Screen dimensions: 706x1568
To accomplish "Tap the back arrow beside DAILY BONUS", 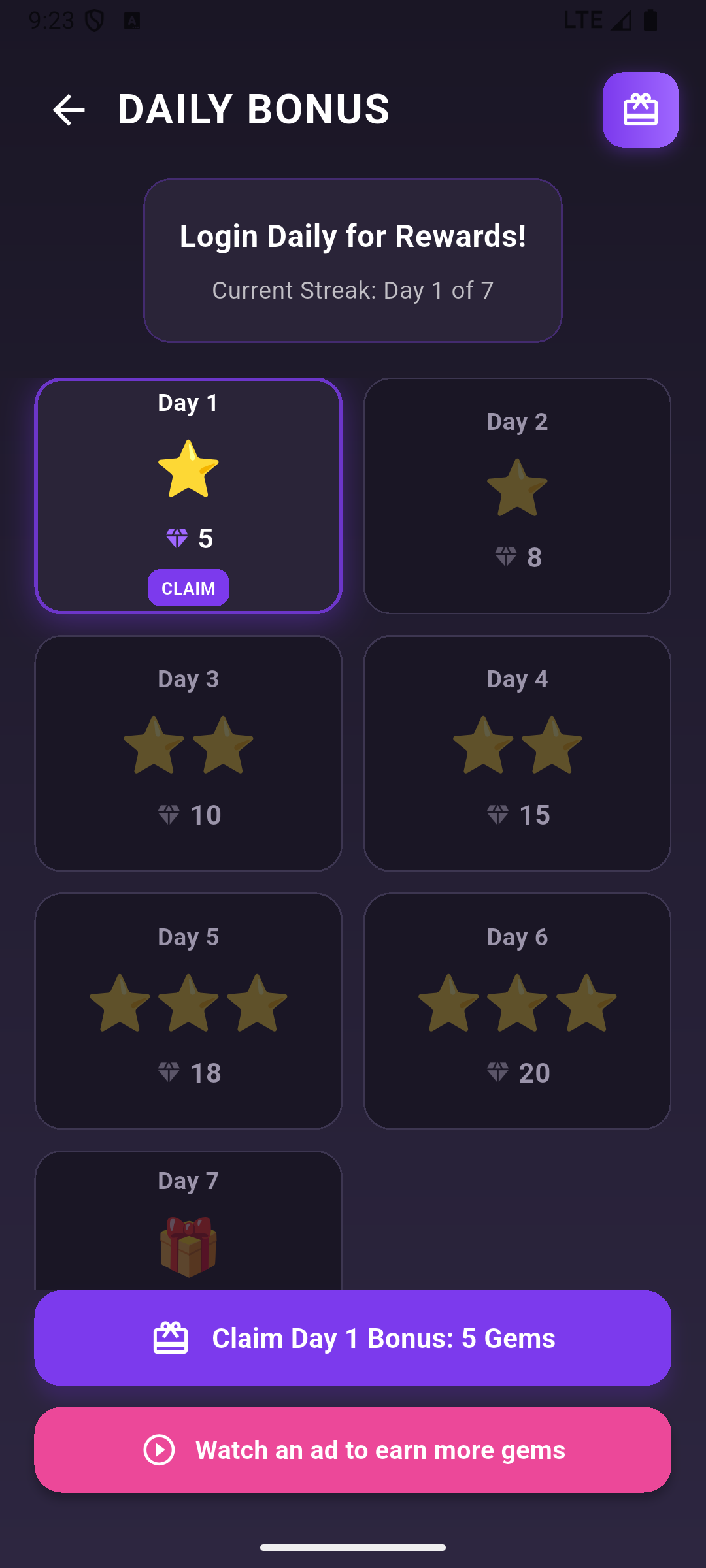I will (69, 110).
